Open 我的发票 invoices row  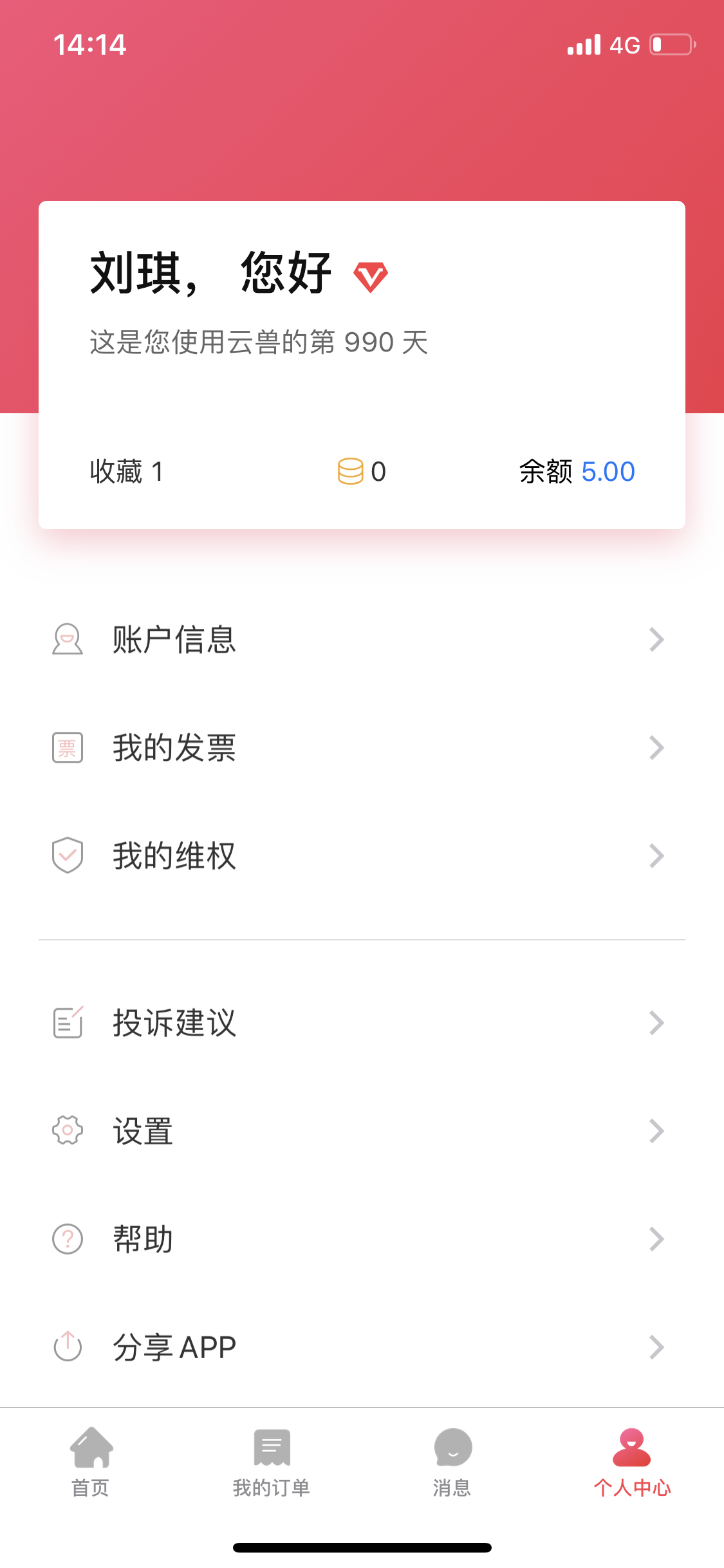coord(360,748)
